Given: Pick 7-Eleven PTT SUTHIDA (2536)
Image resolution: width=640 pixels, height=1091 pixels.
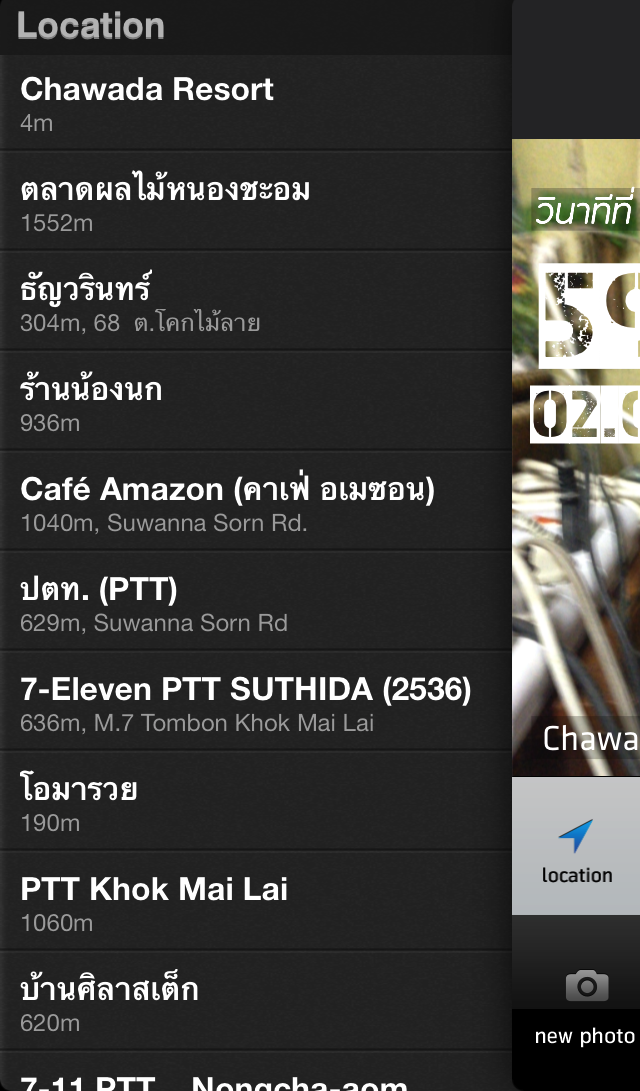Looking at the screenshot, I should pos(255,702).
